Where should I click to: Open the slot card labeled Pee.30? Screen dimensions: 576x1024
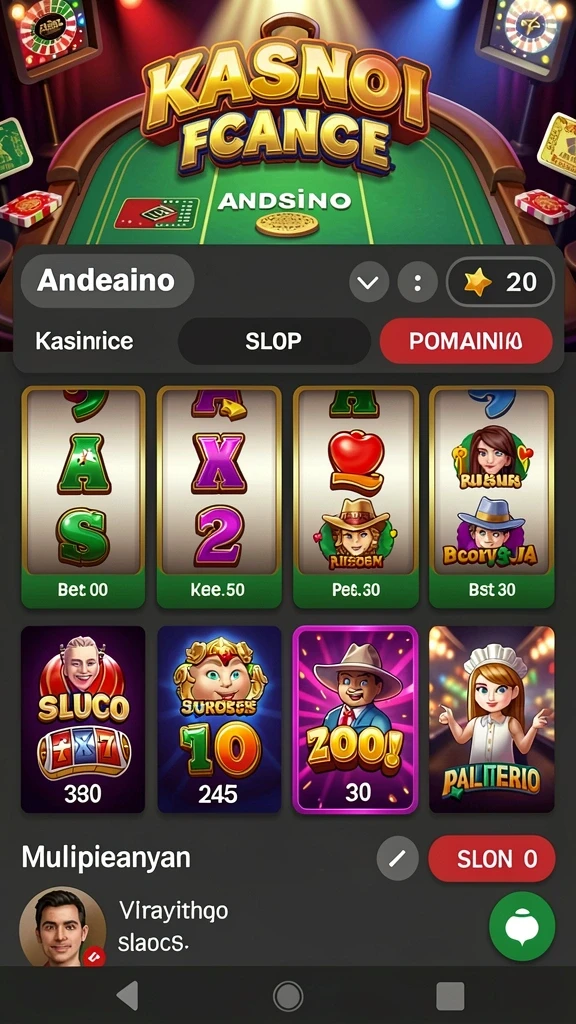(x=355, y=497)
